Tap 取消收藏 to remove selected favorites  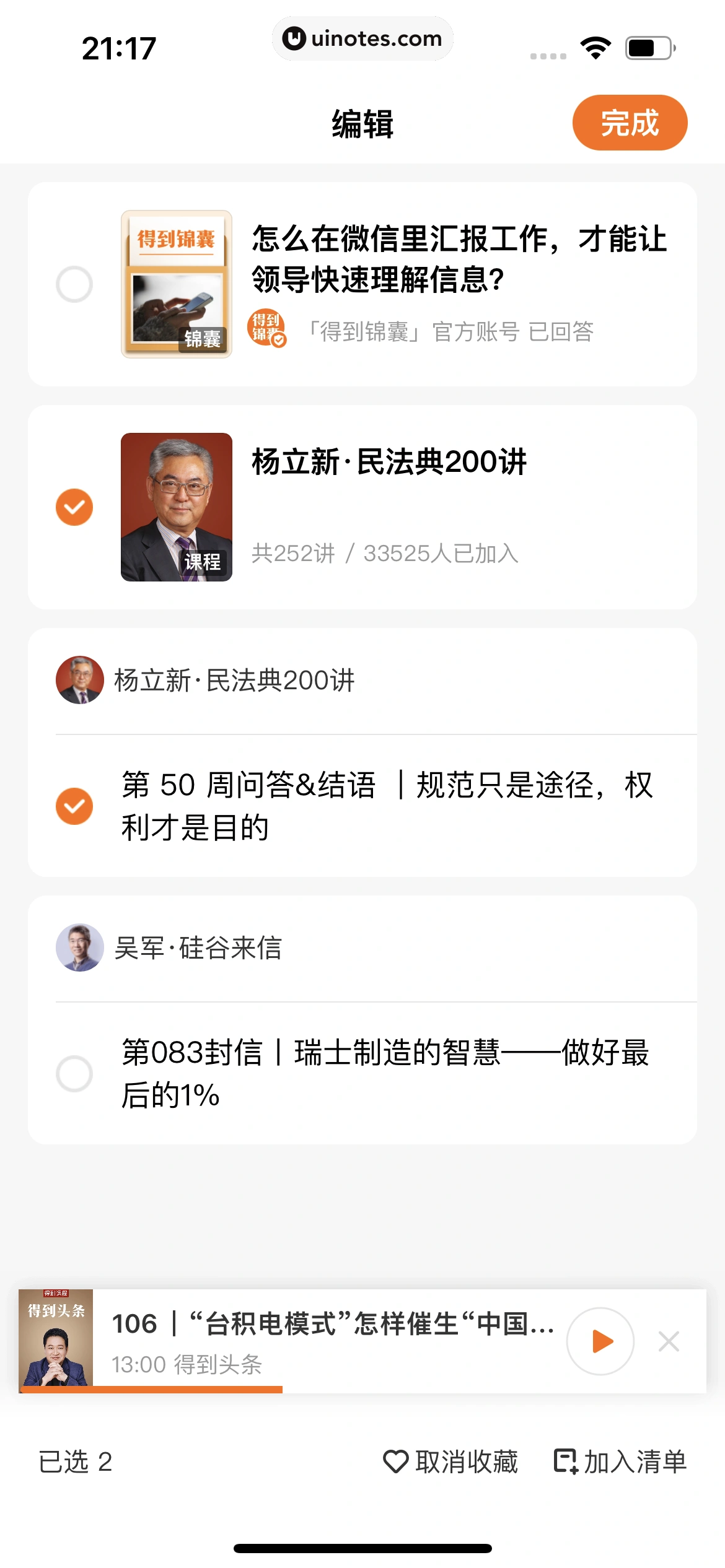coord(450,1461)
